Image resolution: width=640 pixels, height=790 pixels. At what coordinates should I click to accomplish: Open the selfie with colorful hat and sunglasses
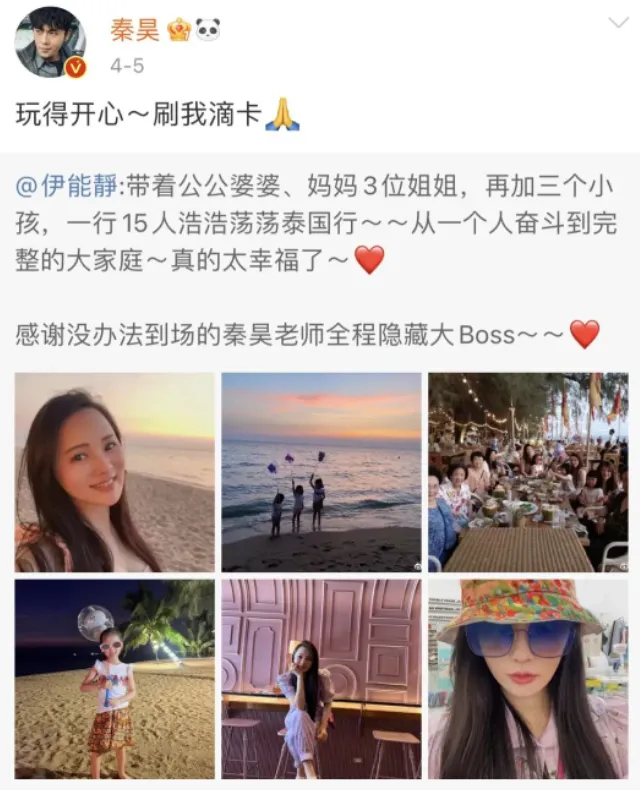[528, 679]
